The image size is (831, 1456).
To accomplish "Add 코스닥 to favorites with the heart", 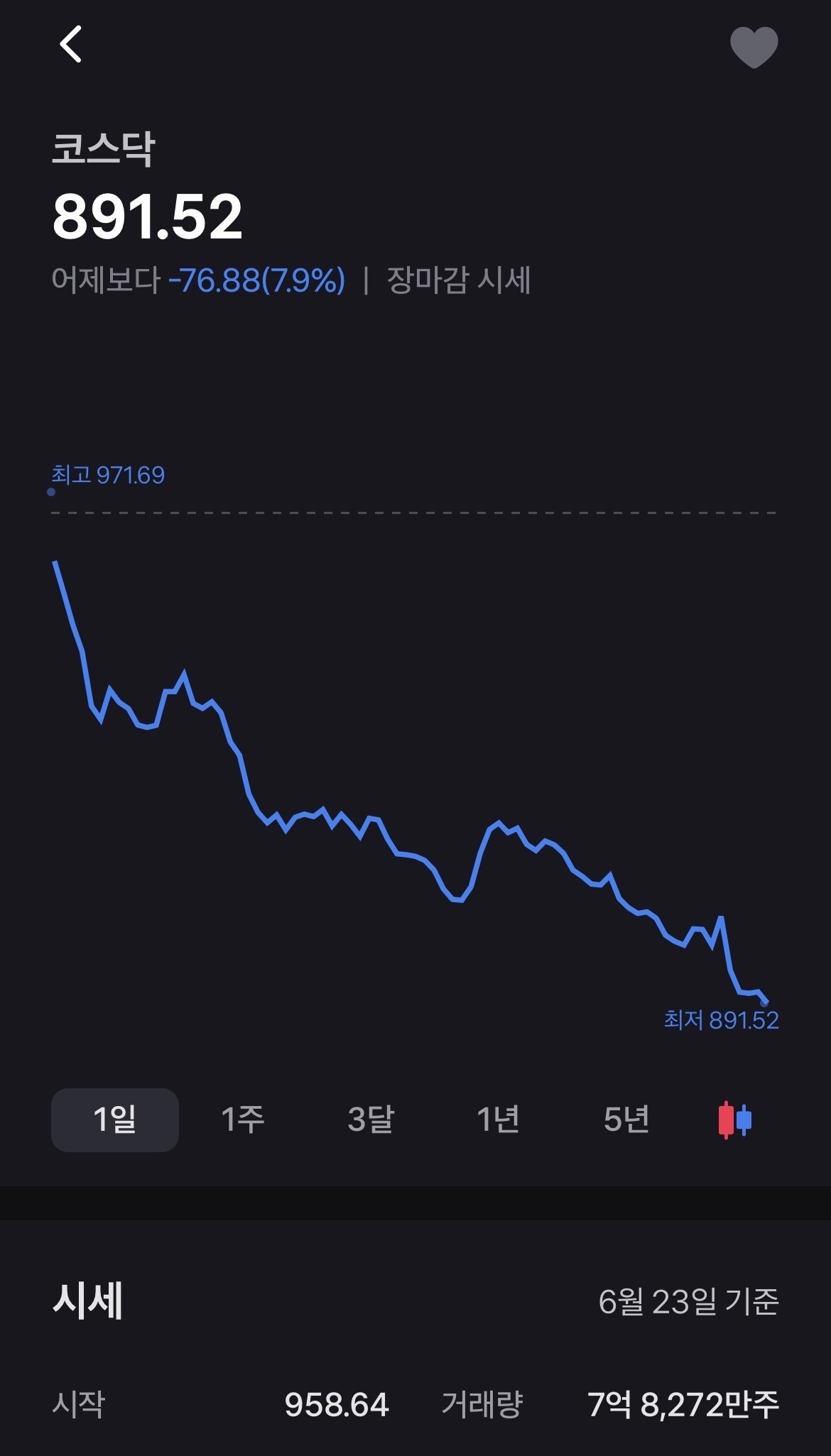I will pos(754,47).
